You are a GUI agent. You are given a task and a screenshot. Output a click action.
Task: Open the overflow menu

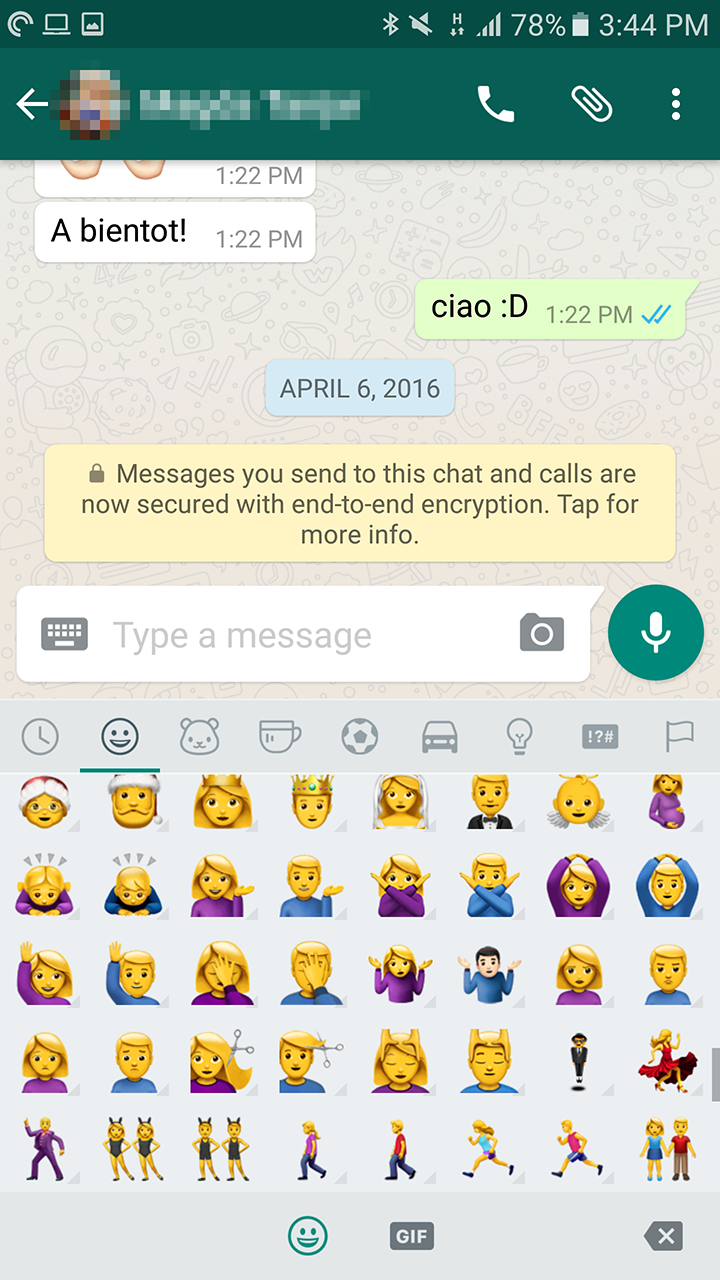[677, 104]
